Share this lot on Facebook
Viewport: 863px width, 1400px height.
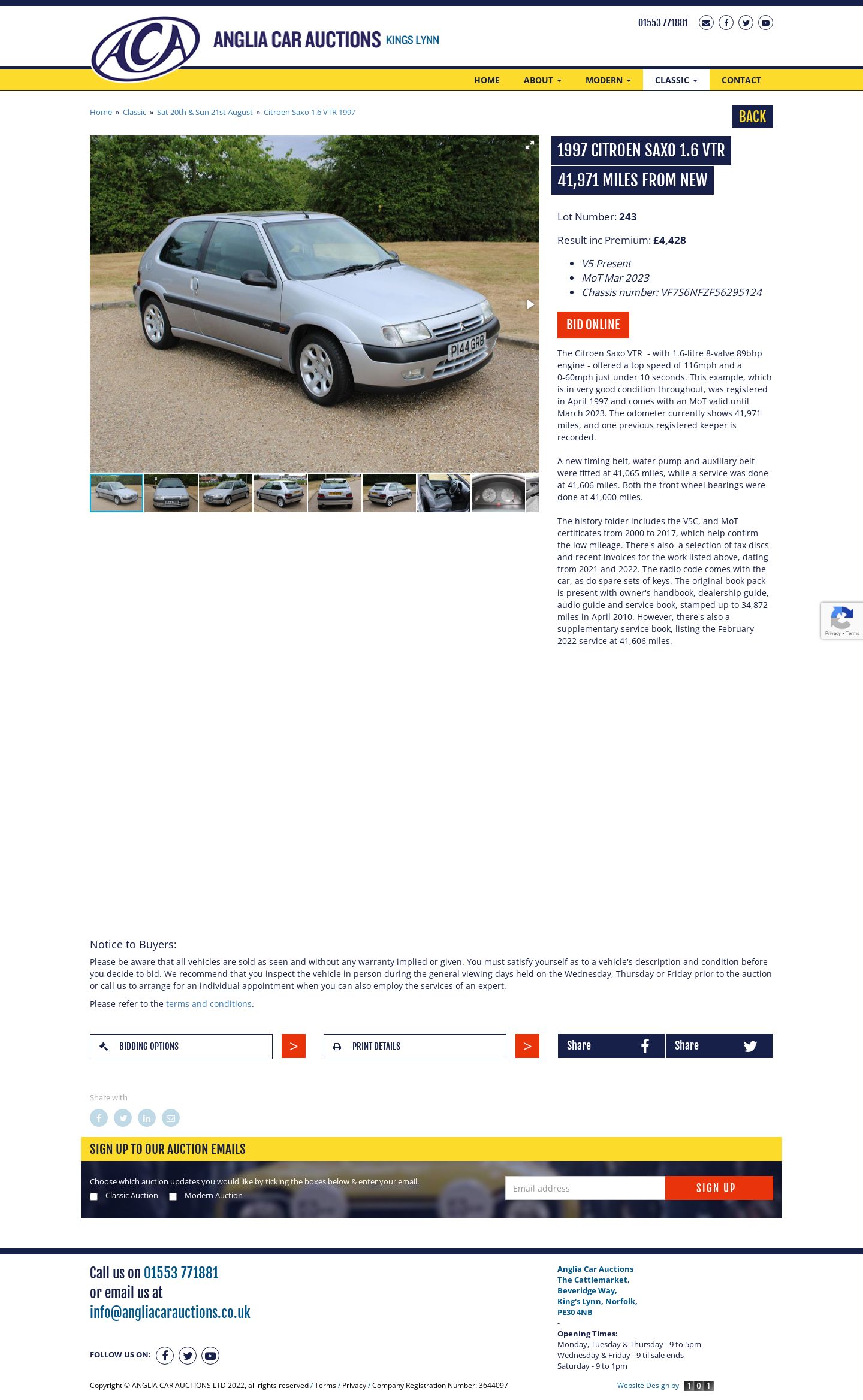(x=611, y=1046)
